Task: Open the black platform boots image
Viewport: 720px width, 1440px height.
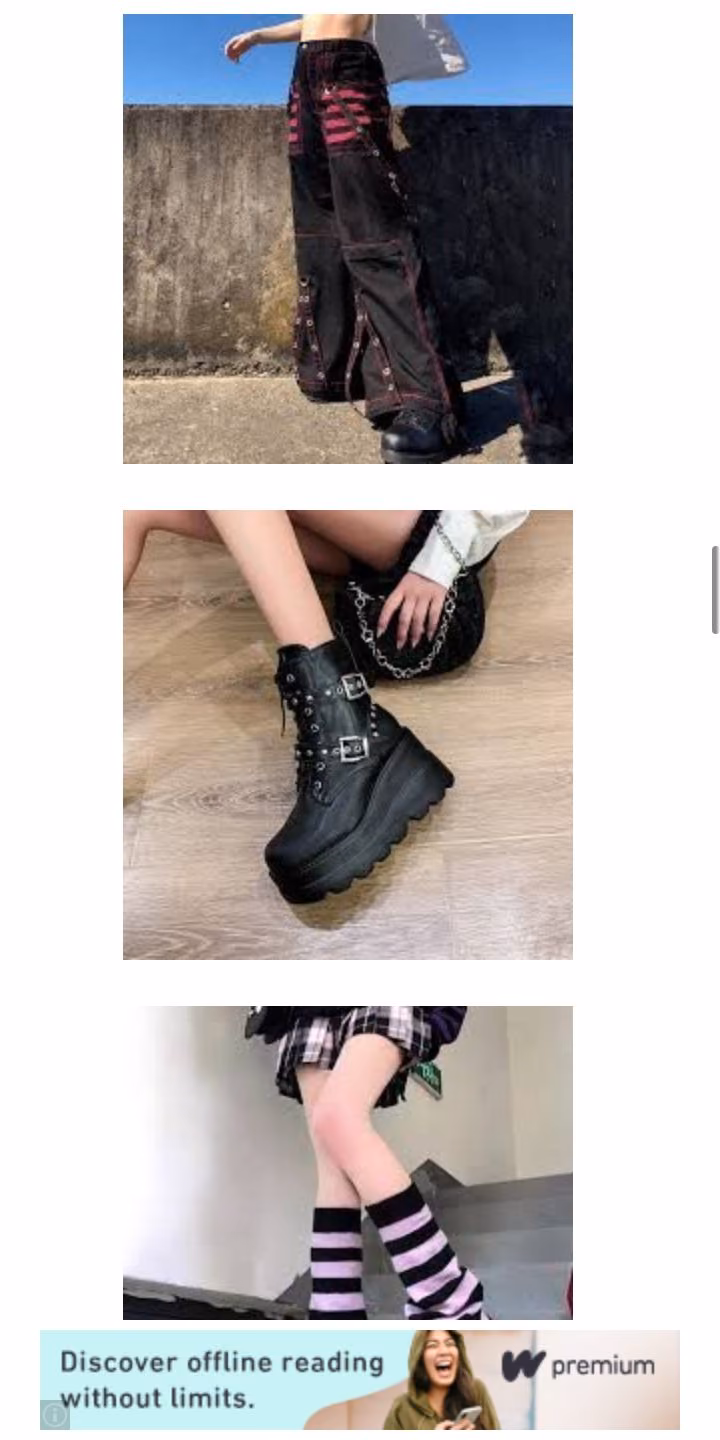Action: 348,735
